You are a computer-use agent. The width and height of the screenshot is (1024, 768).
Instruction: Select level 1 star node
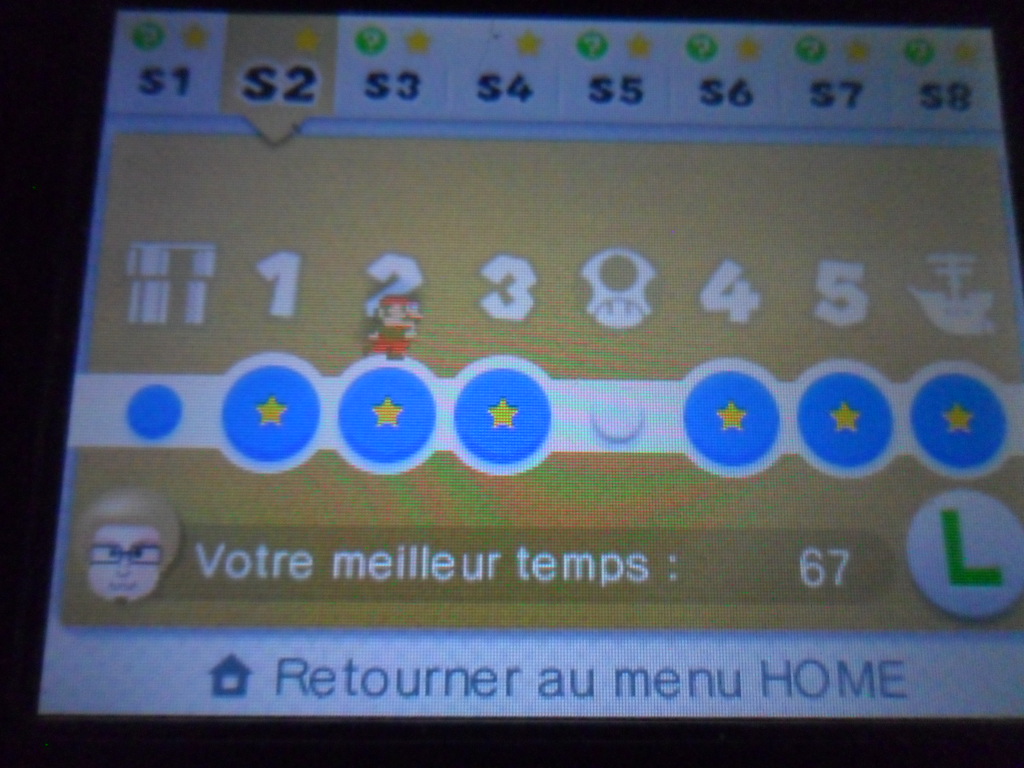click(270, 411)
